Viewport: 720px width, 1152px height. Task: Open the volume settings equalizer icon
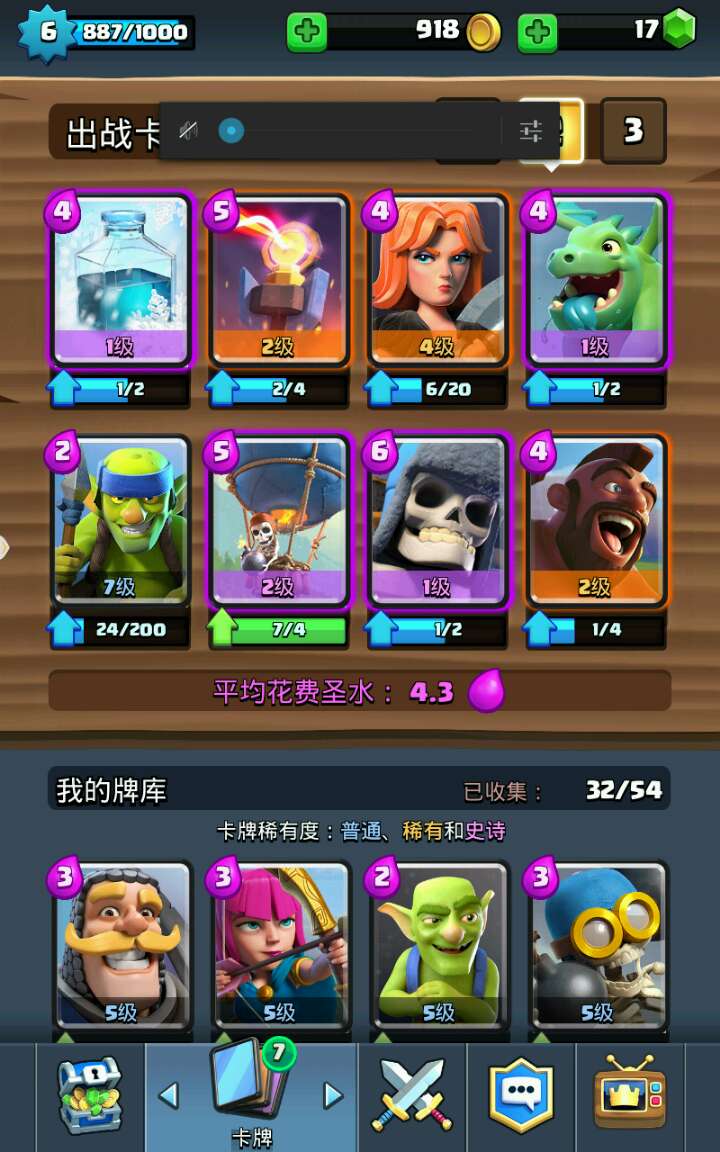point(530,131)
